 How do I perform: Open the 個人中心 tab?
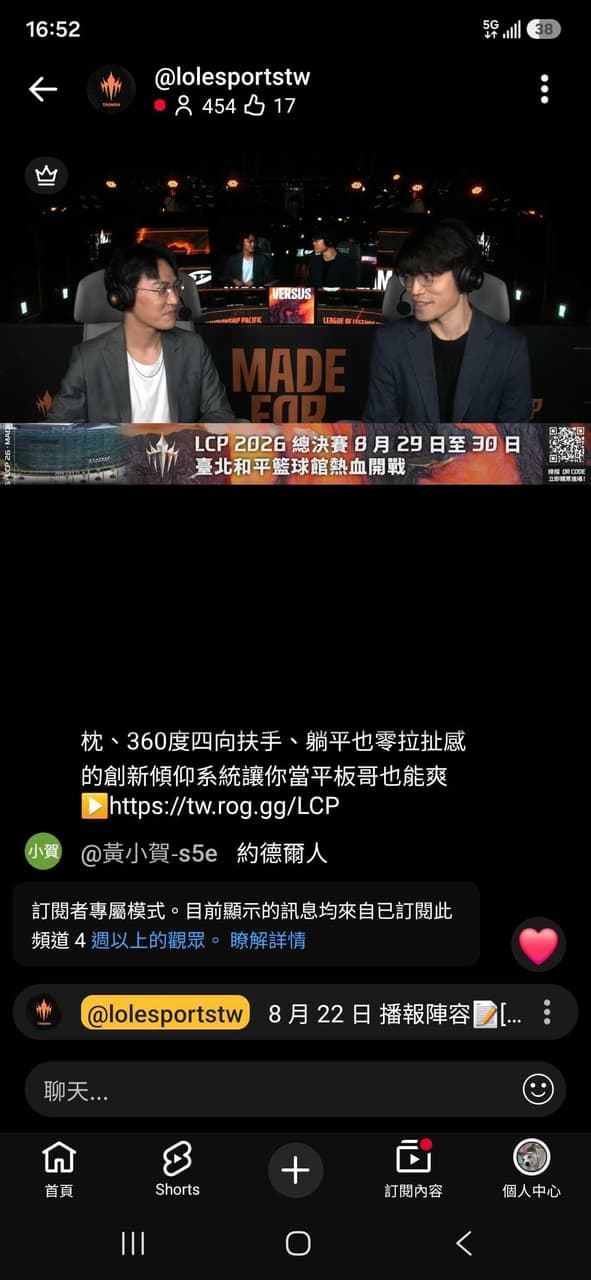(531, 1169)
